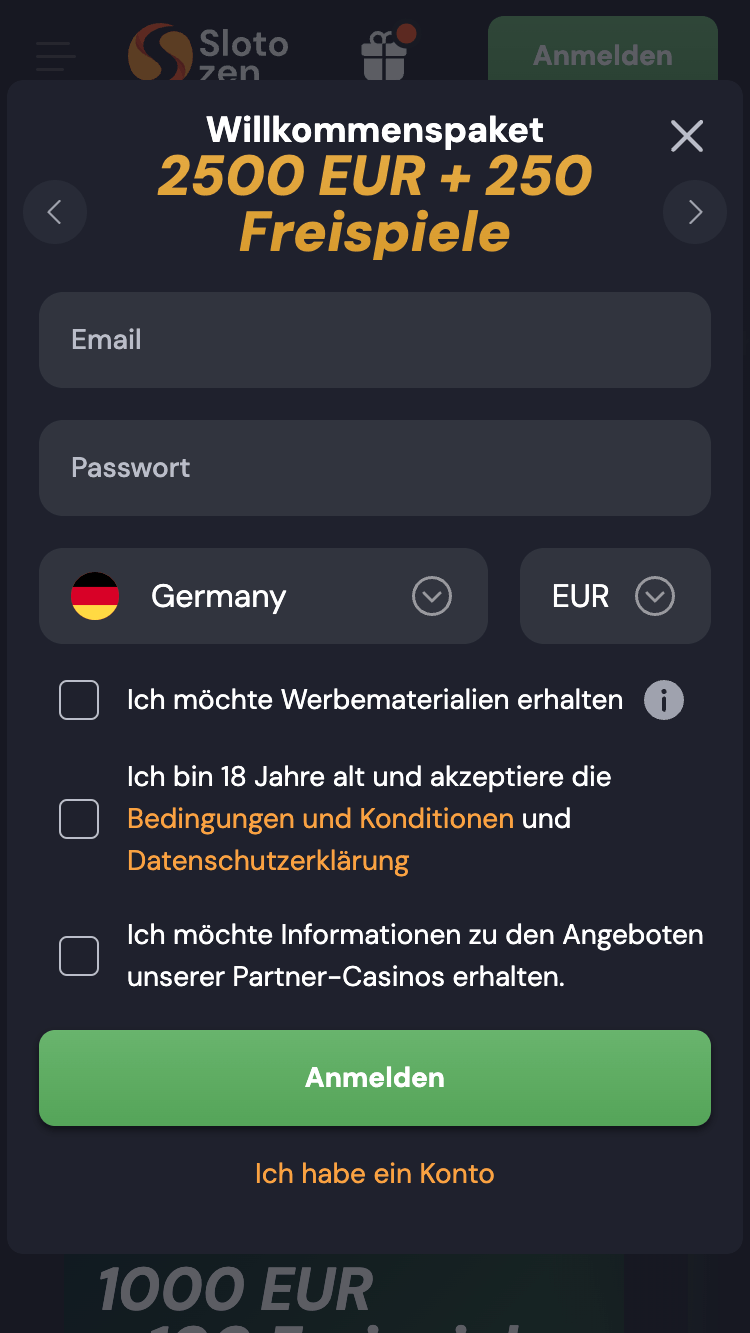Image resolution: width=750 pixels, height=1333 pixels.
Task: Accept the 18 years and conditions checkbox
Action: point(79,819)
